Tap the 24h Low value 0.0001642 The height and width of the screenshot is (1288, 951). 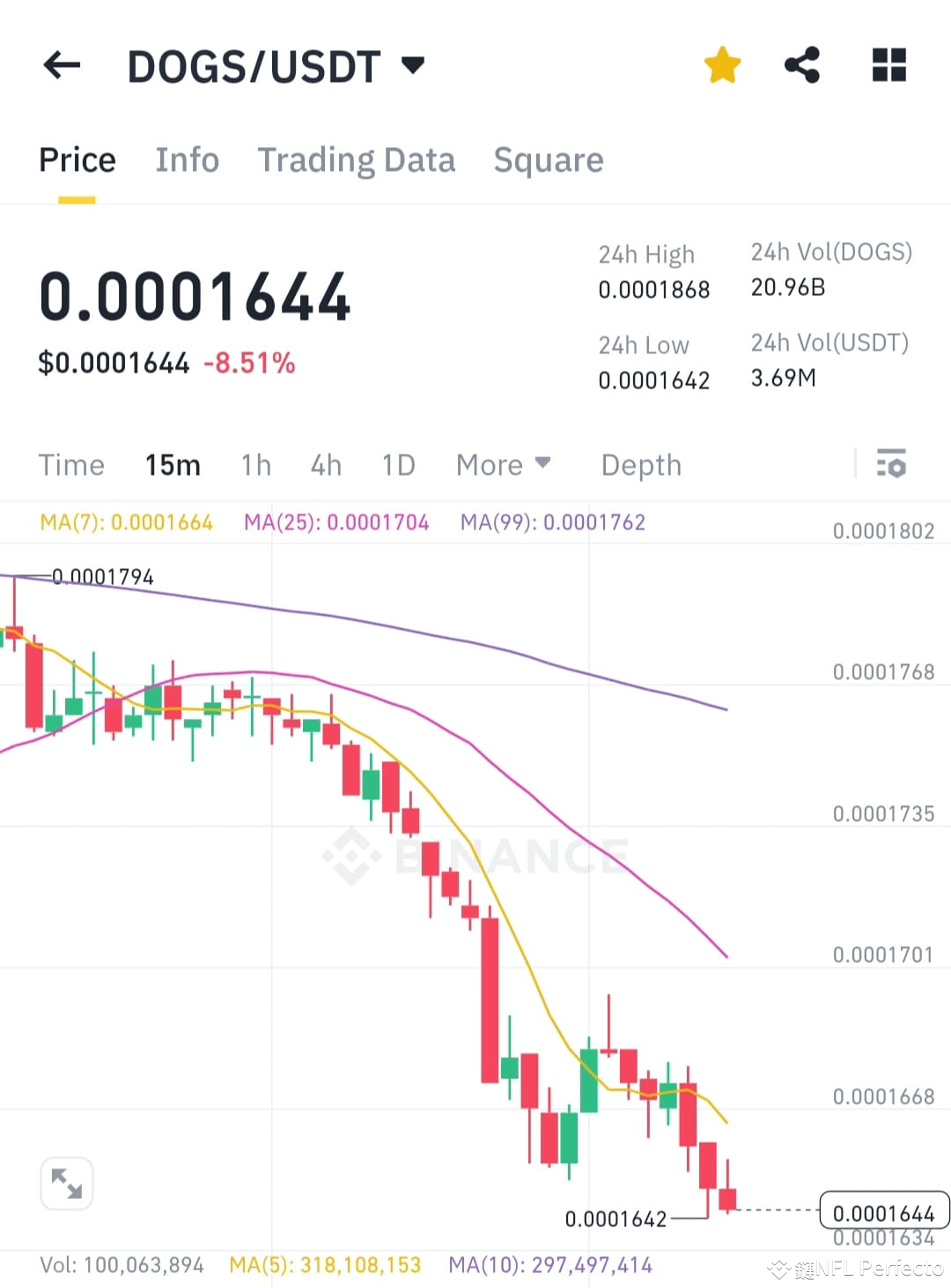[x=653, y=381]
